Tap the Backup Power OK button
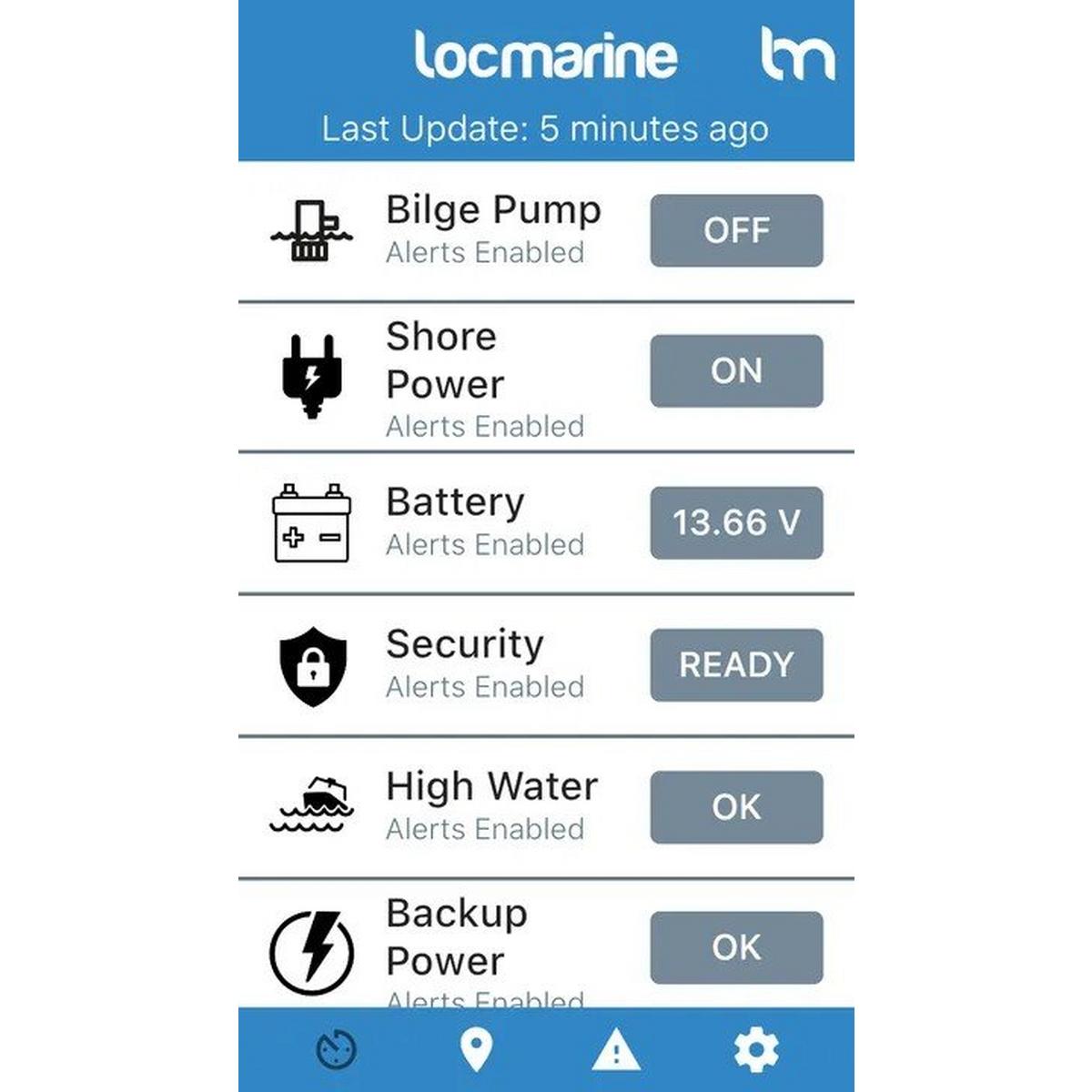Screen dimensions: 1092x1092 pyautogui.click(x=736, y=947)
